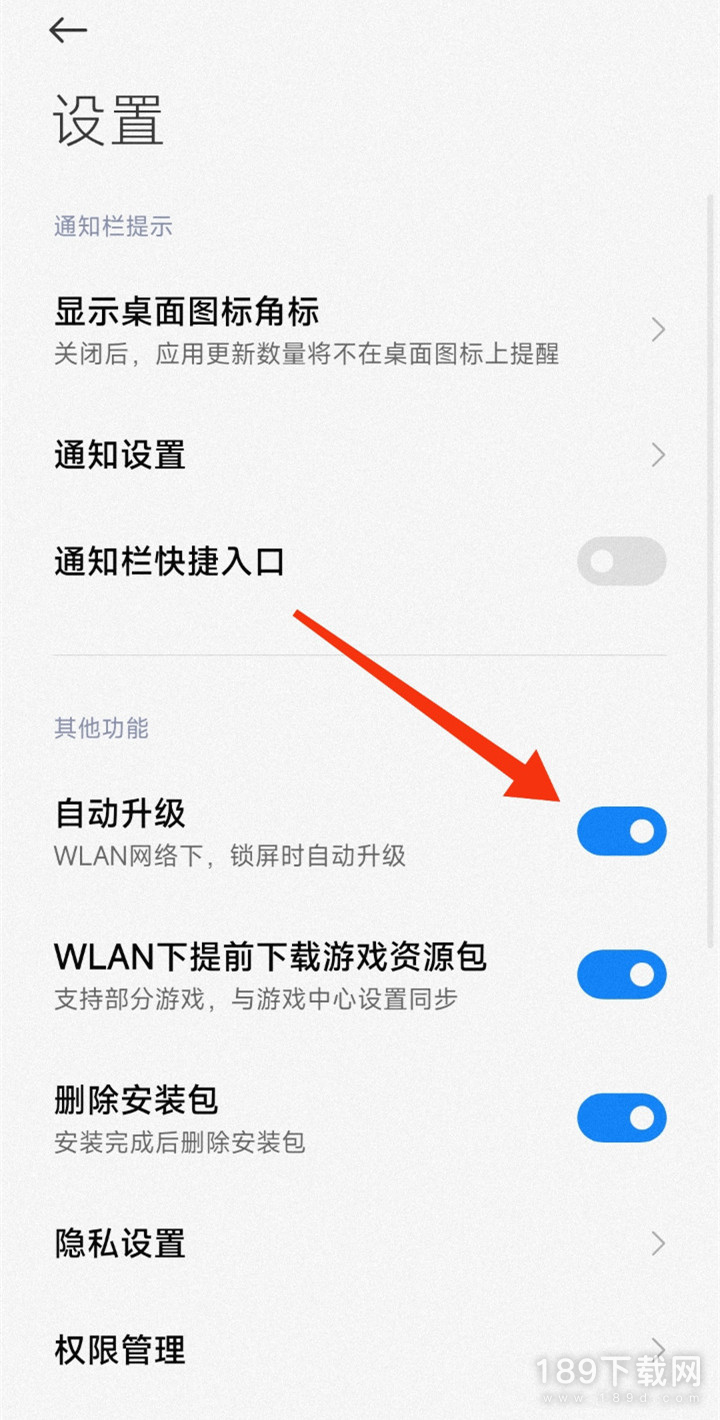Open 显示桌面图标角标 settings
The width and height of the screenshot is (720, 1420).
tap(360, 330)
